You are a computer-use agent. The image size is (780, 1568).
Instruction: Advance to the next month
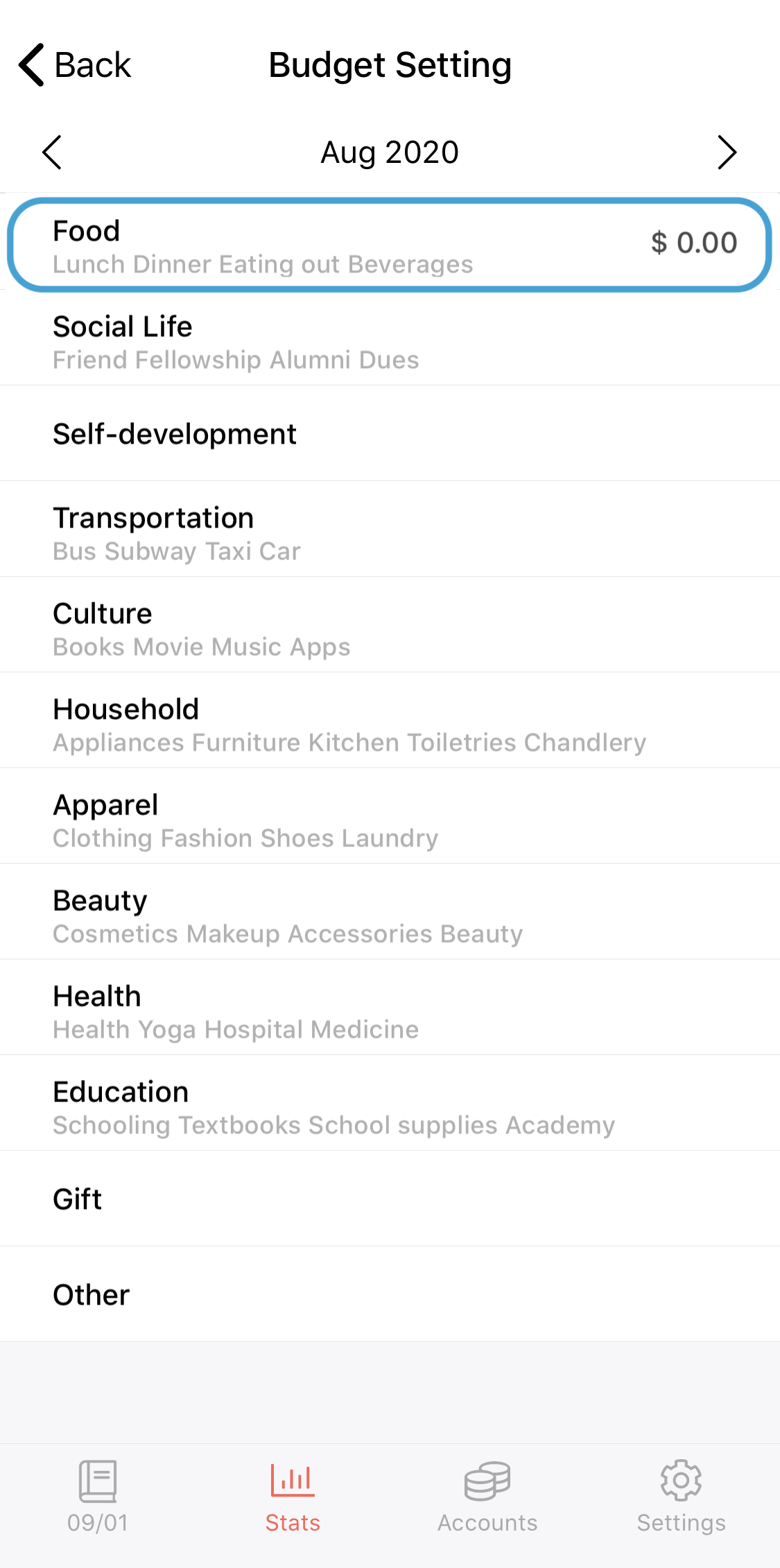(727, 152)
